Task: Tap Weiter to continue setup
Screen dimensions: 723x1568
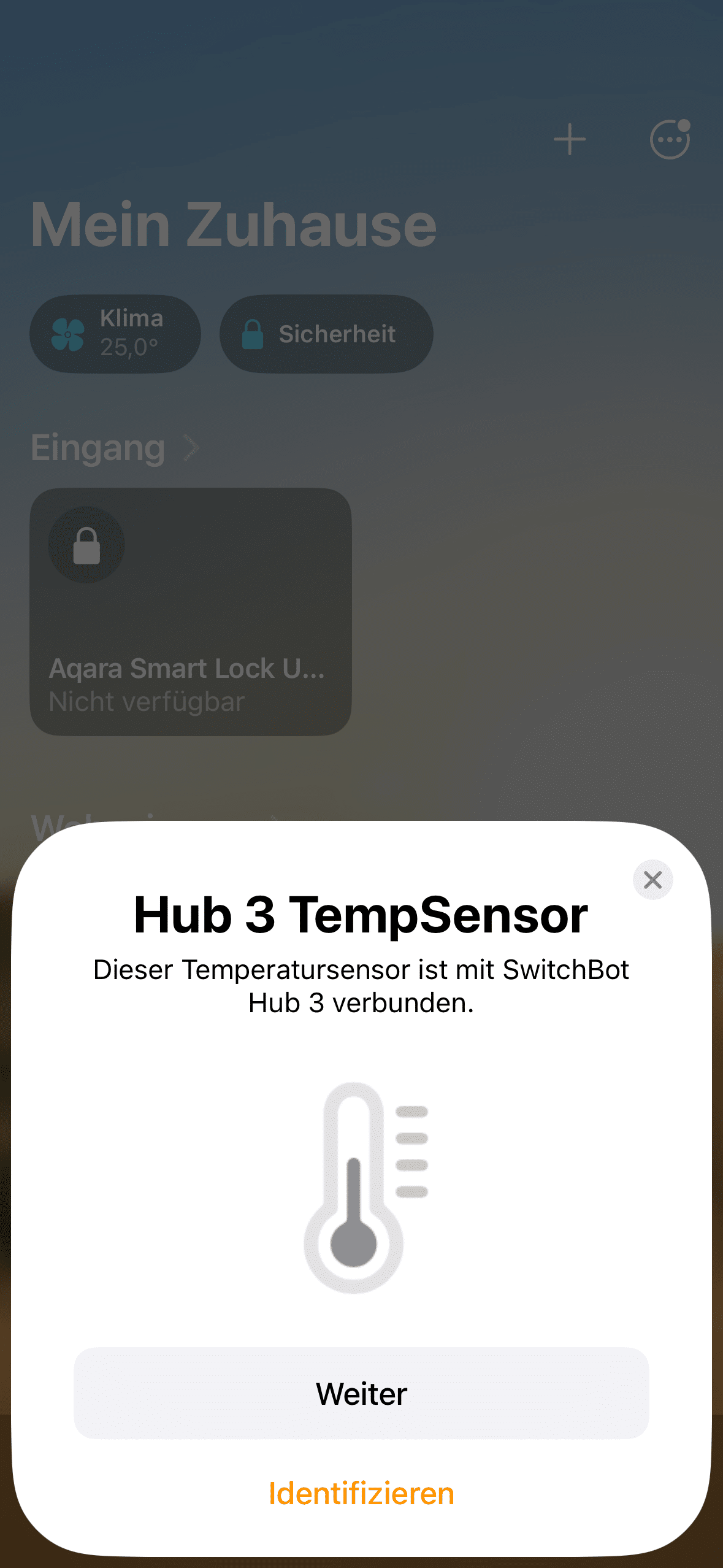Action: 361,1393
